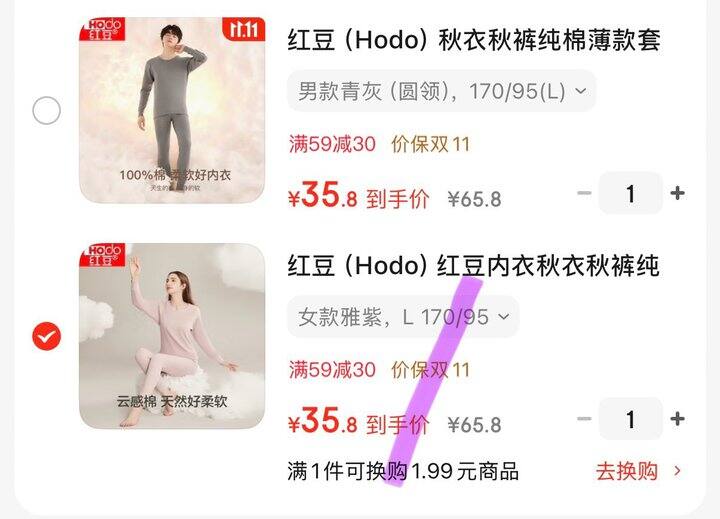Increase quantity of the men's gray set

[x=677, y=193]
